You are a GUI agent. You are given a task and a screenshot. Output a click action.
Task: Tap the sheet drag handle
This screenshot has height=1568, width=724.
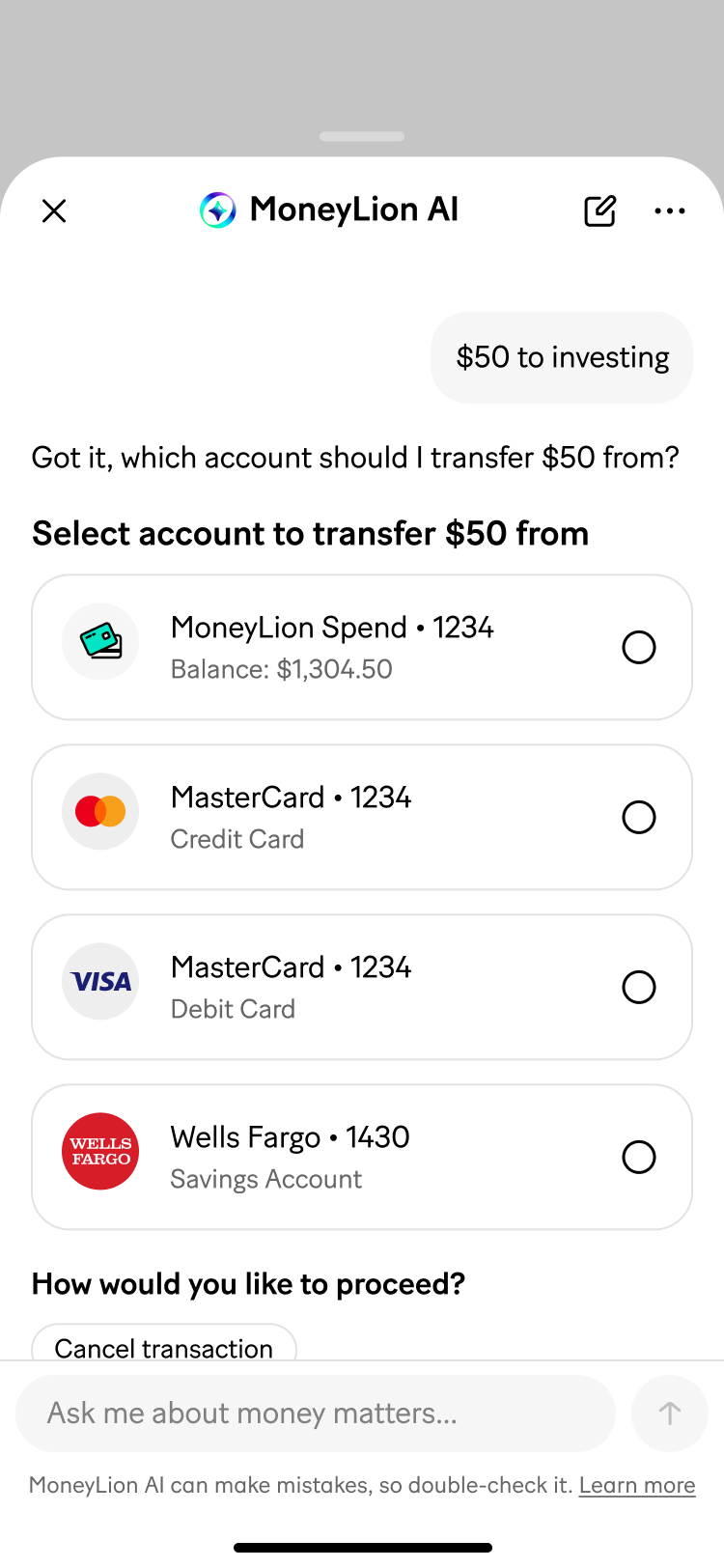[362, 136]
